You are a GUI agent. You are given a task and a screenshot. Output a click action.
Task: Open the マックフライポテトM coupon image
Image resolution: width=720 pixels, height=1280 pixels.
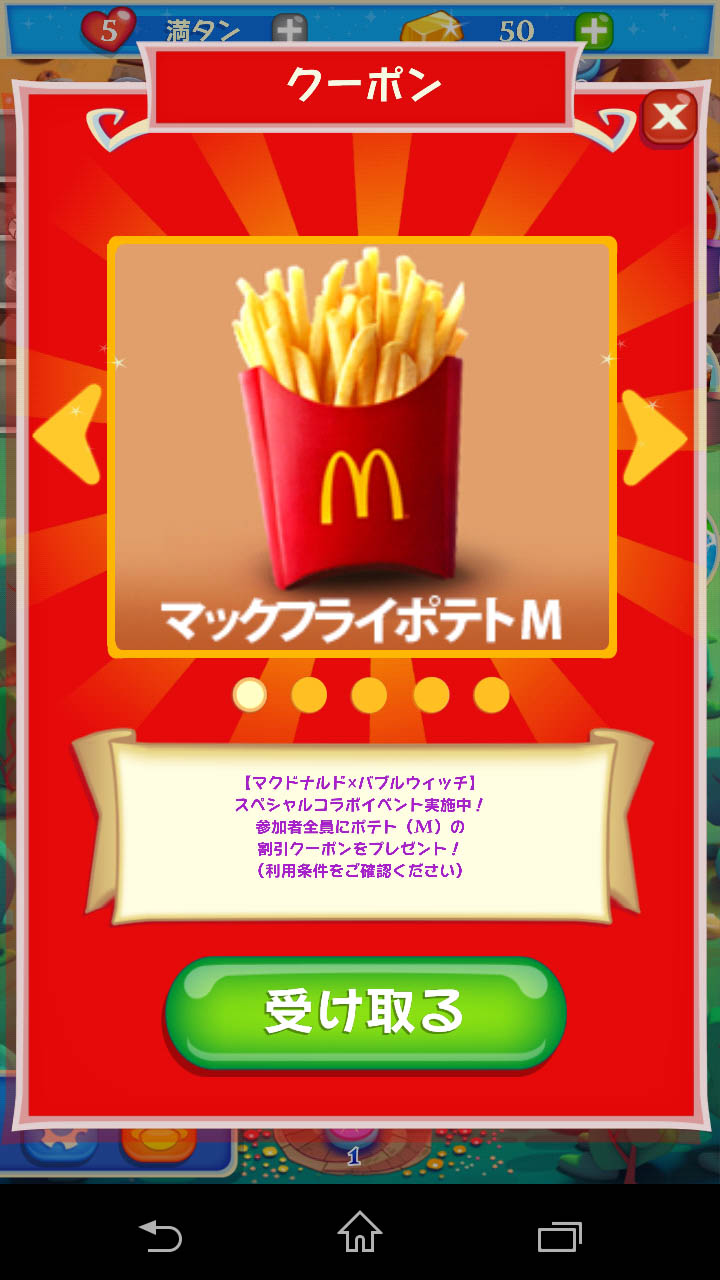click(x=362, y=447)
